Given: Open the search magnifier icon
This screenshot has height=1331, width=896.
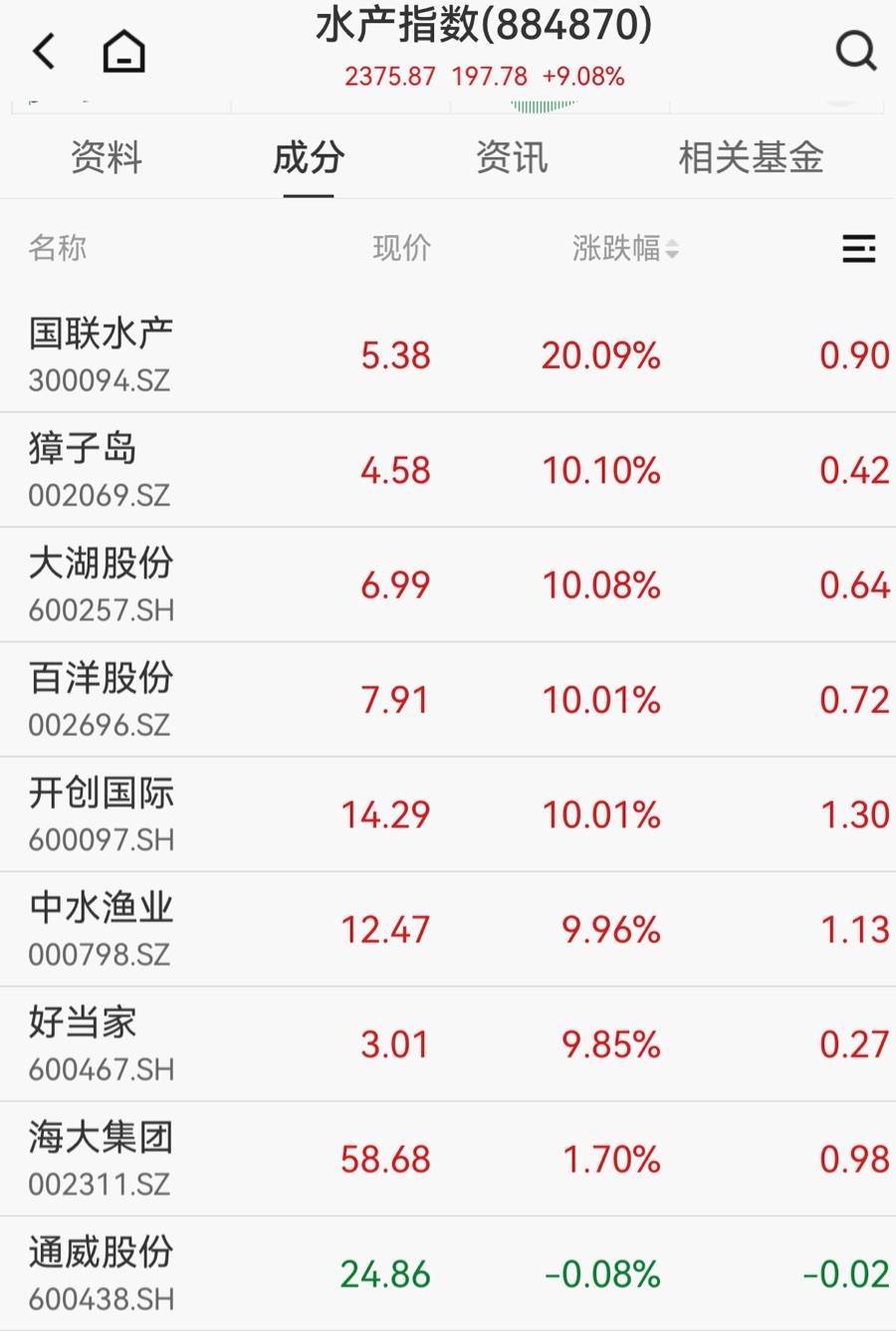Looking at the screenshot, I should tap(854, 51).
